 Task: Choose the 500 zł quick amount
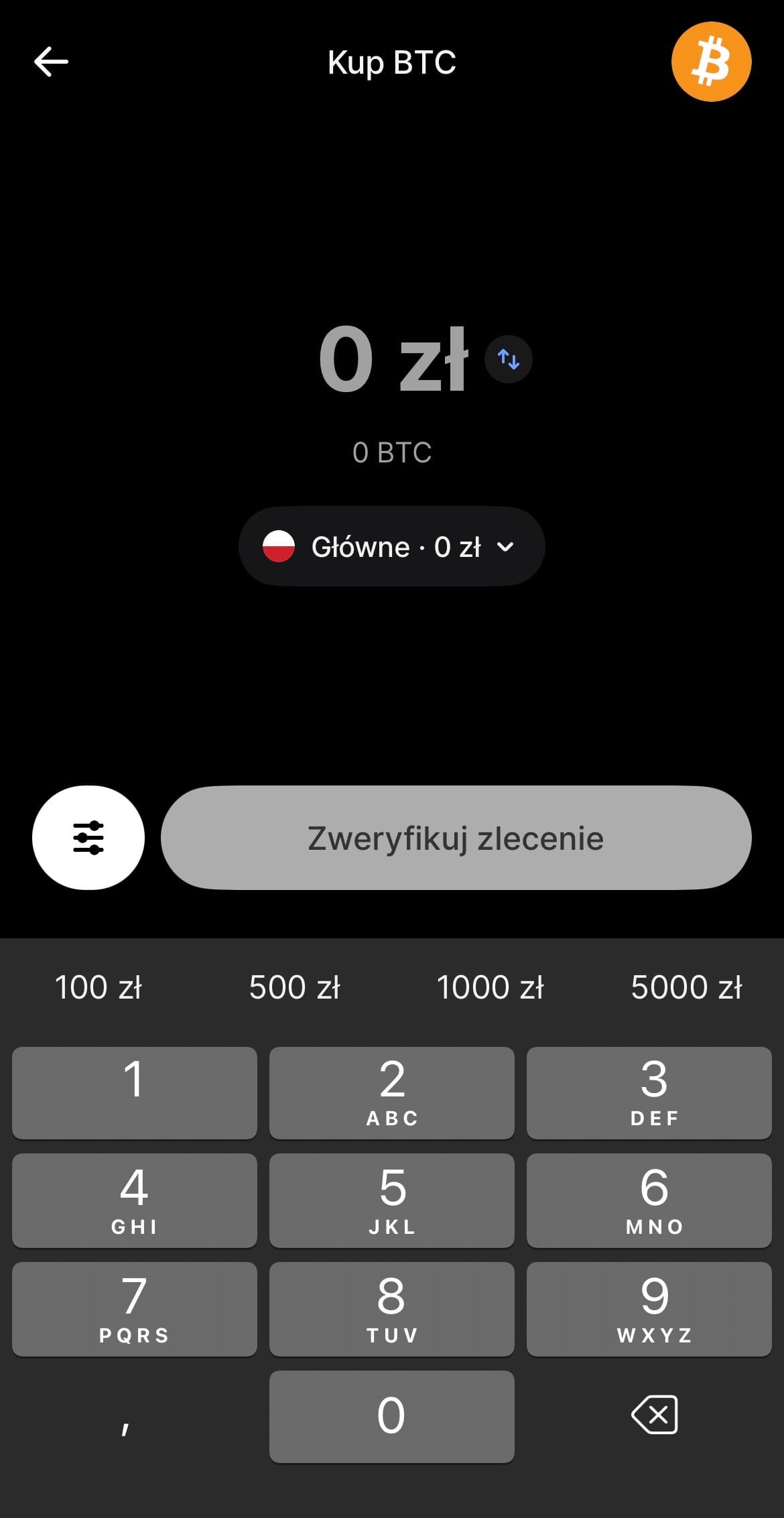(295, 987)
